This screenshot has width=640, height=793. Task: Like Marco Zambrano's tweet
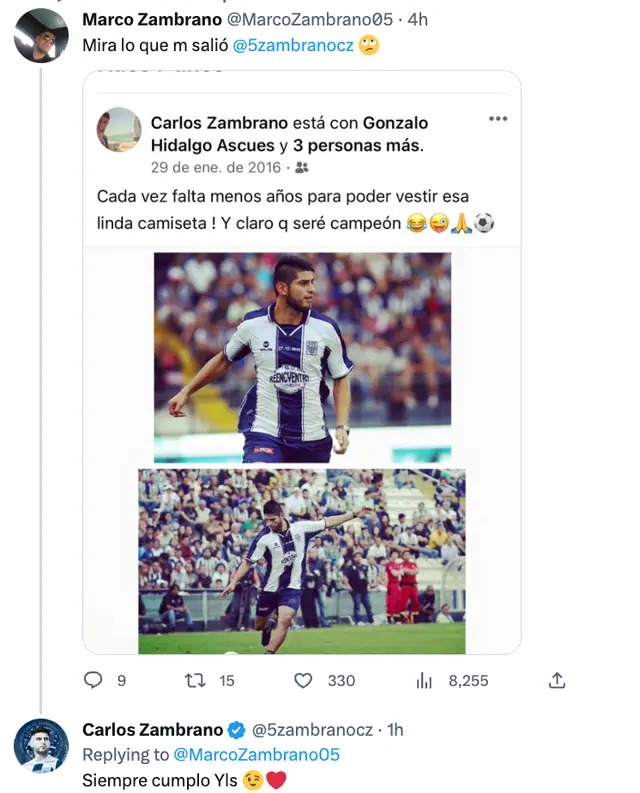(303, 680)
